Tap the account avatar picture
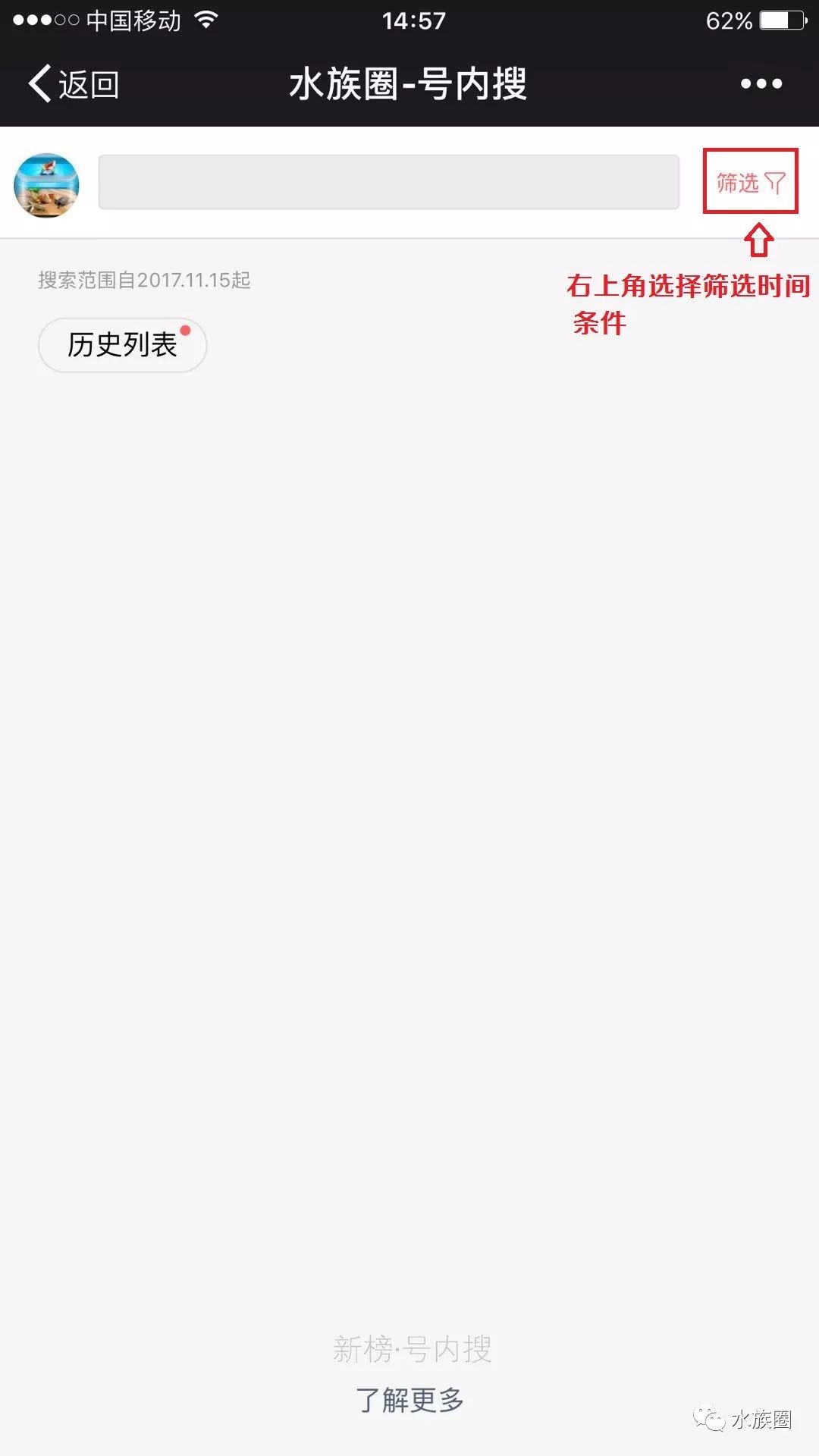Viewport: 819px width, 1456px height. [x=46, y=185]
